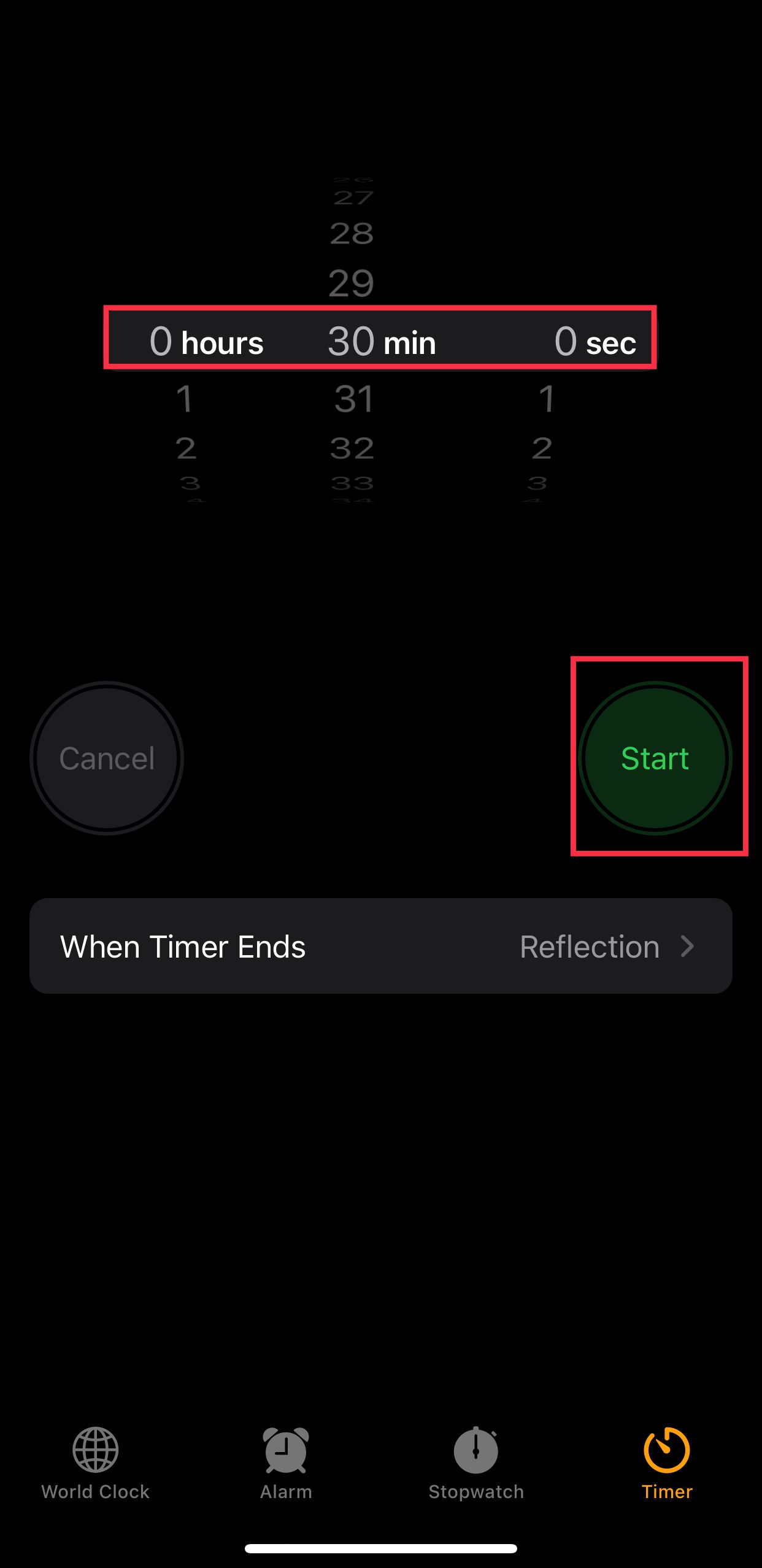Select 31 in the minutes picker
The height and width of the screenshot is (1568, 762).
[x=353, y=399]
